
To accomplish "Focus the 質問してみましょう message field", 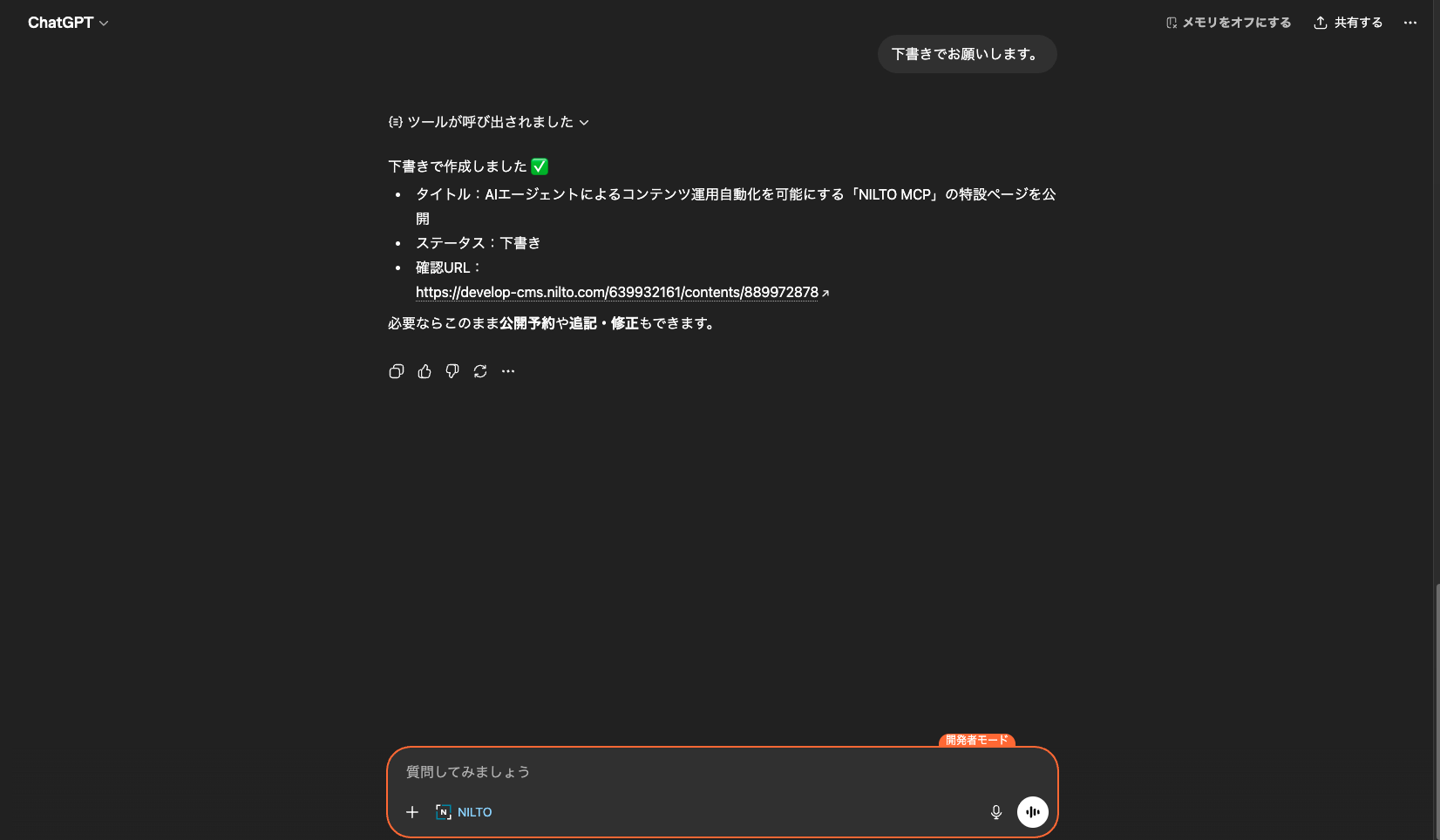I will 697,772.
